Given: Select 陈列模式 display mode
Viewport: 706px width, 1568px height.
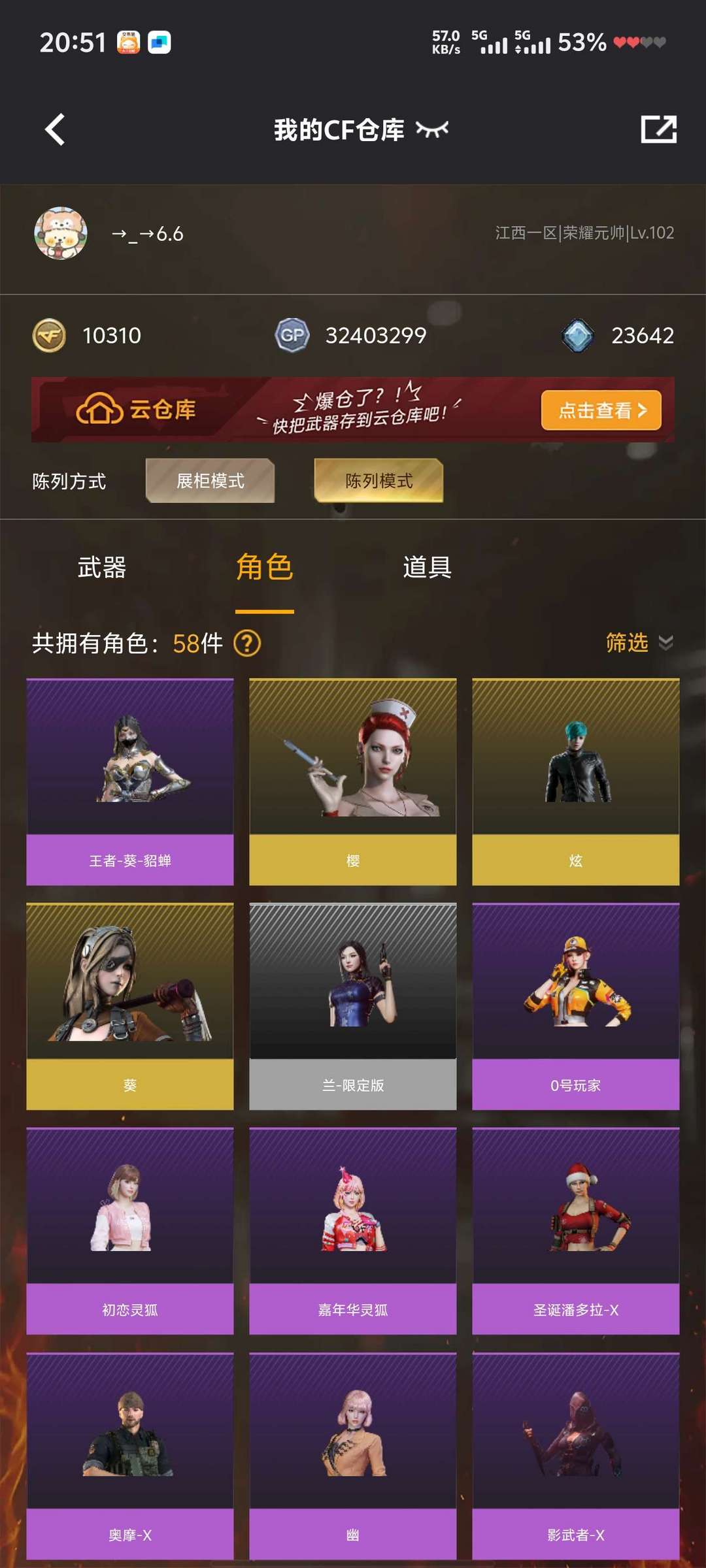Looking at the screenshot, I should click(x=378, y=481).
